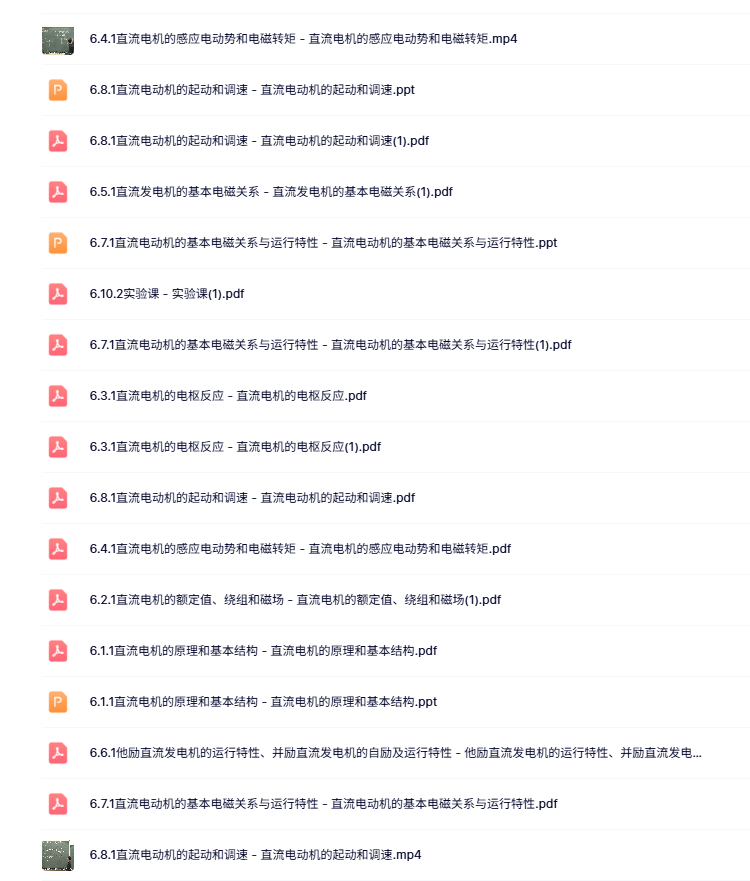The height and width of the screenshot is (881, 750).
Task: Open the 6.4.1 感应电动势和电磁转矩 mp4 video
Action: (x=303, y=39)
